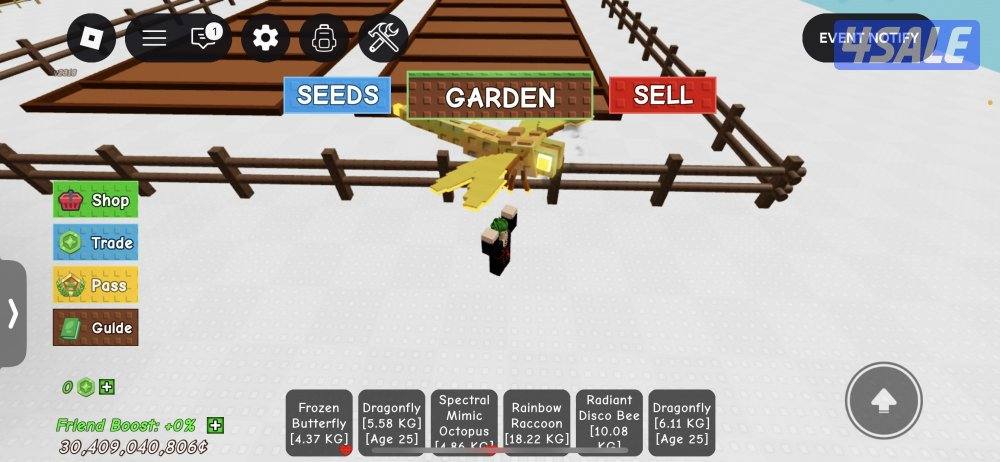
Task: Open the crossed tools icon
Action: 383,38
